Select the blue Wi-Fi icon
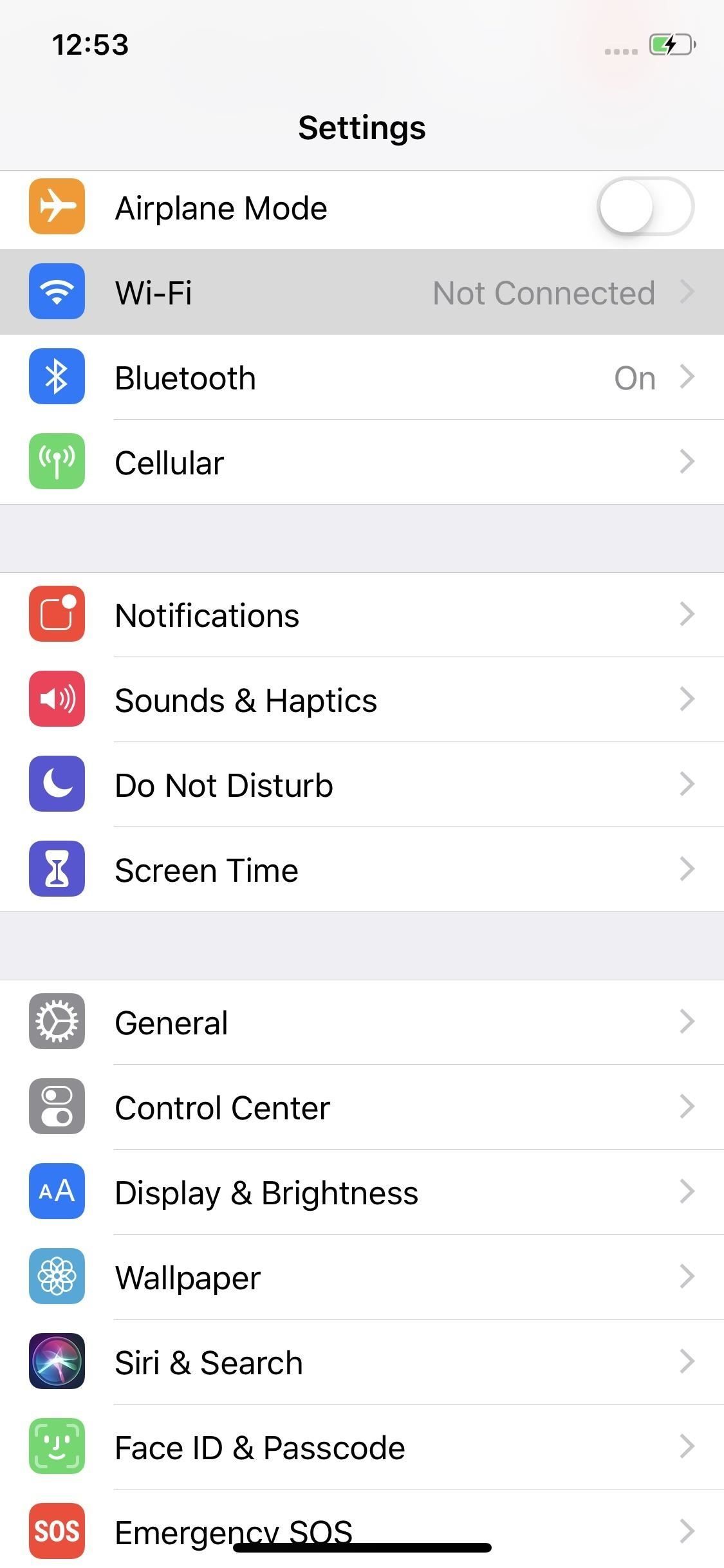Image resolution: width=724 pixels, height=1568 pixels. (57, 293)
